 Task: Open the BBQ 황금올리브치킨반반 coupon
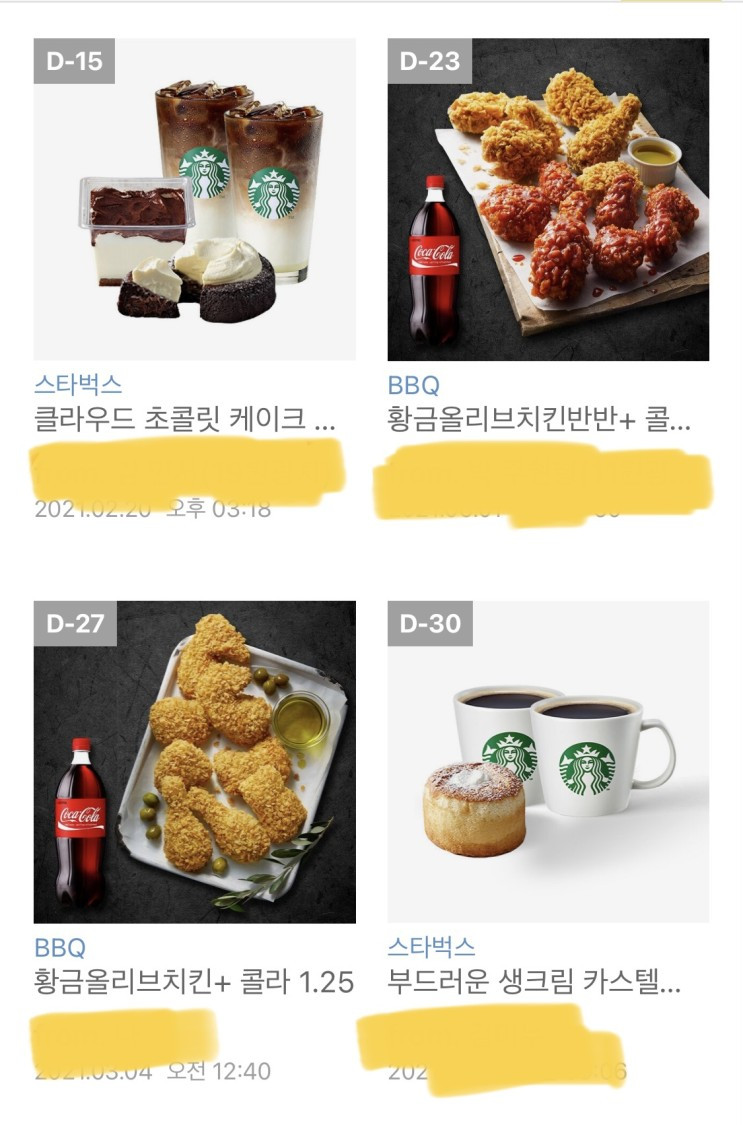548,200
